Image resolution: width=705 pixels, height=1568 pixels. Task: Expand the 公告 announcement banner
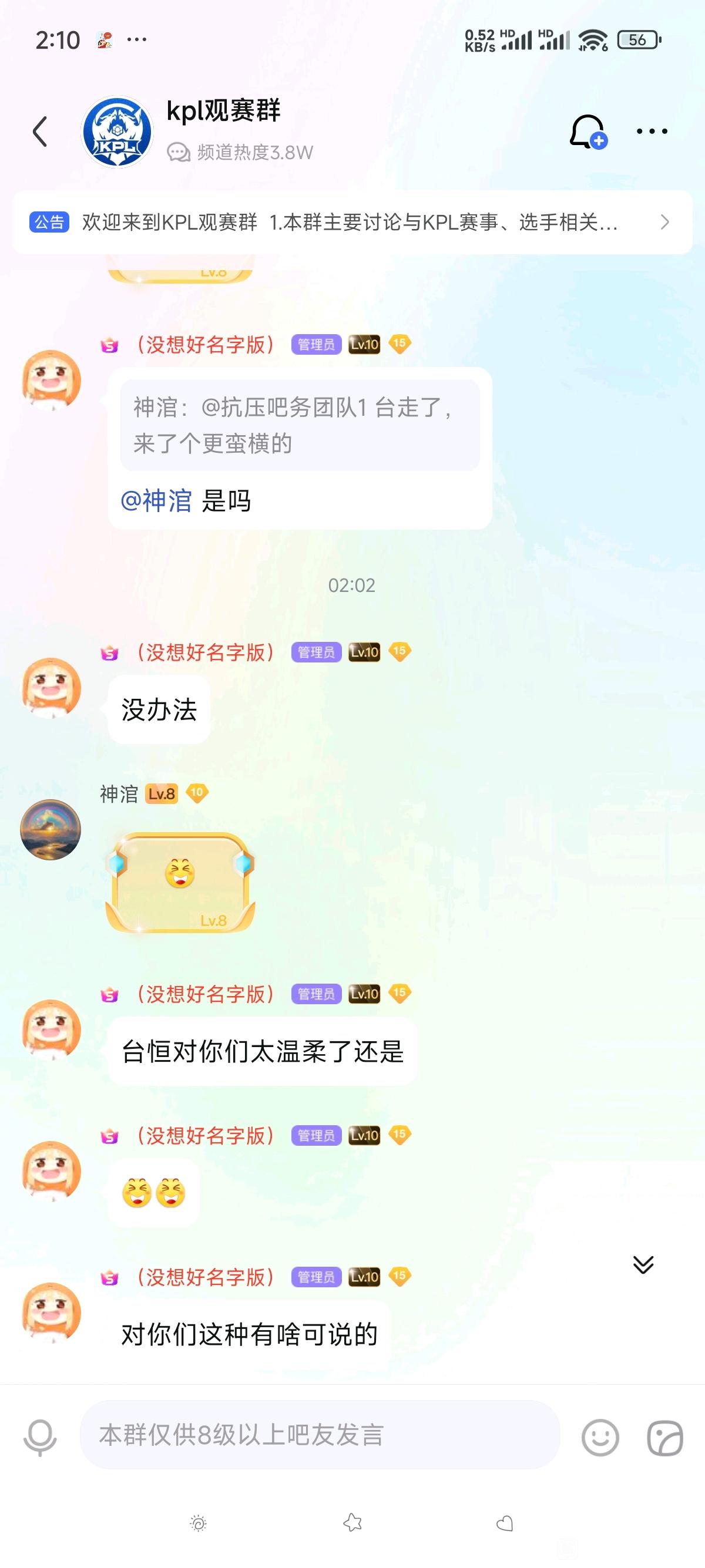(x=352, y=222)
